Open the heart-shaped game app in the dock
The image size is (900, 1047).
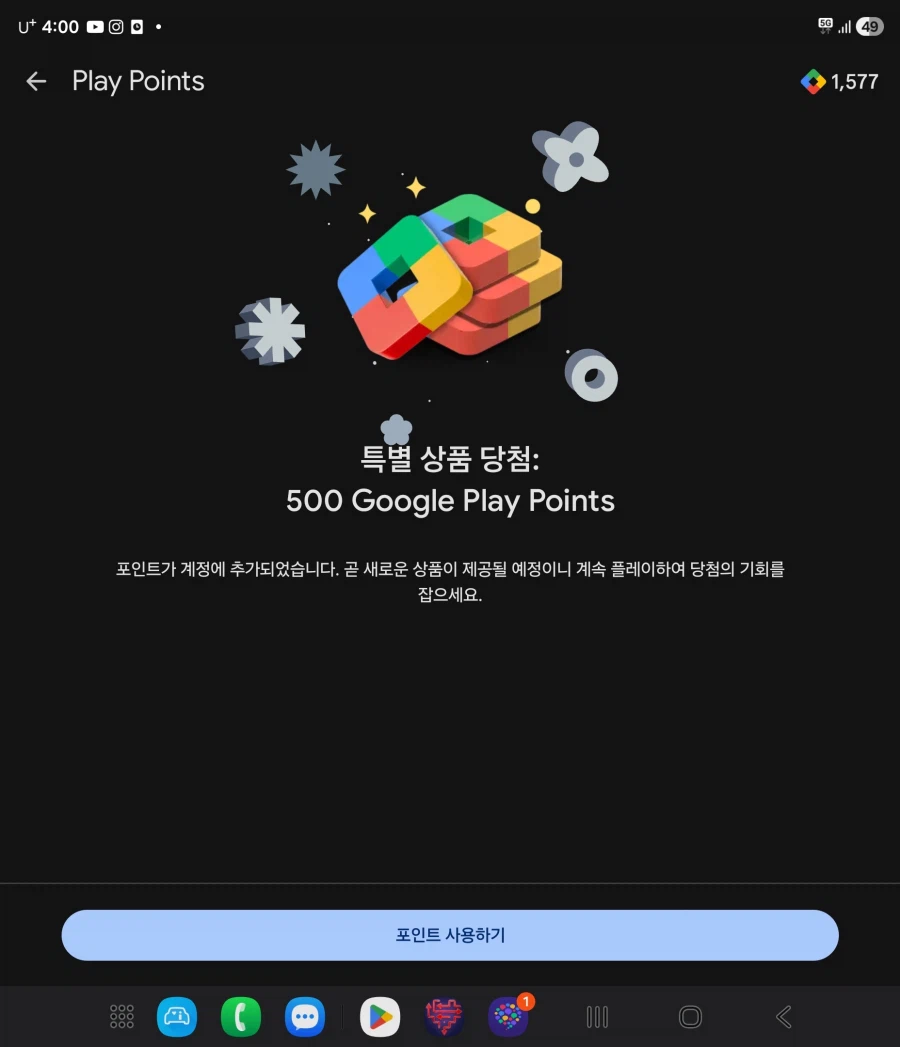[443, 1015]
